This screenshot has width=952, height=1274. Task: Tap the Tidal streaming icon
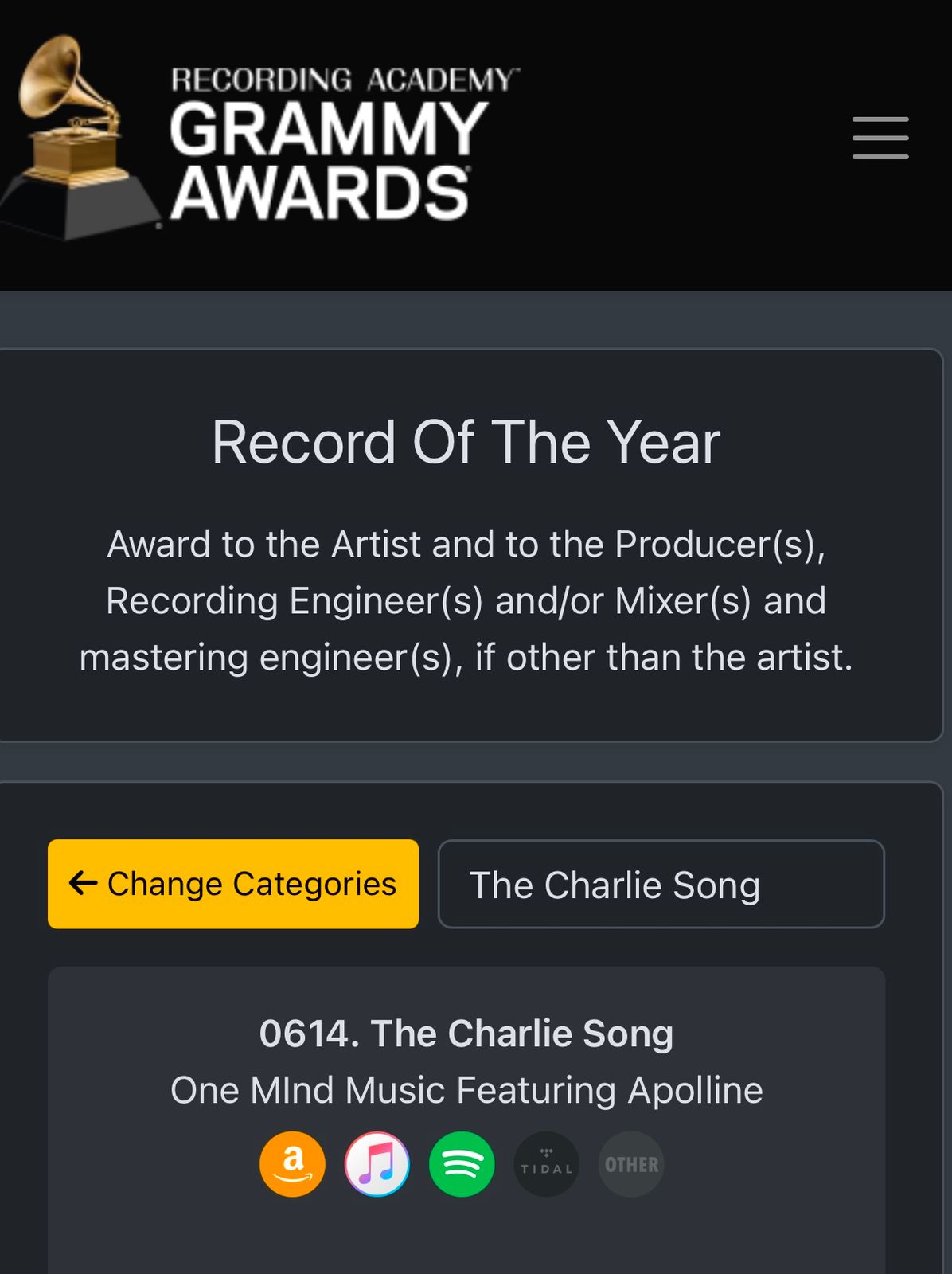546,1163
